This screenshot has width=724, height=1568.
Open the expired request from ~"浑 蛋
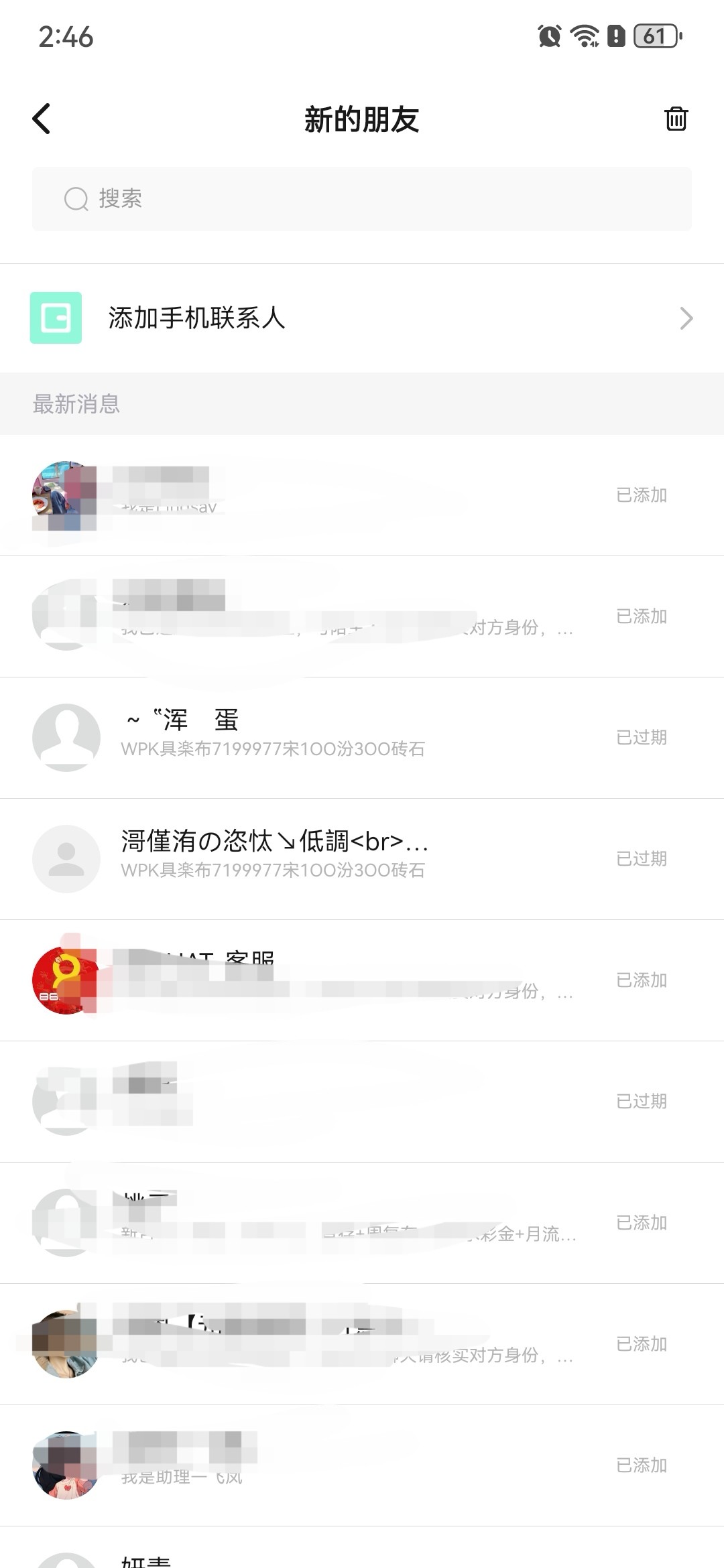point(362,738)
